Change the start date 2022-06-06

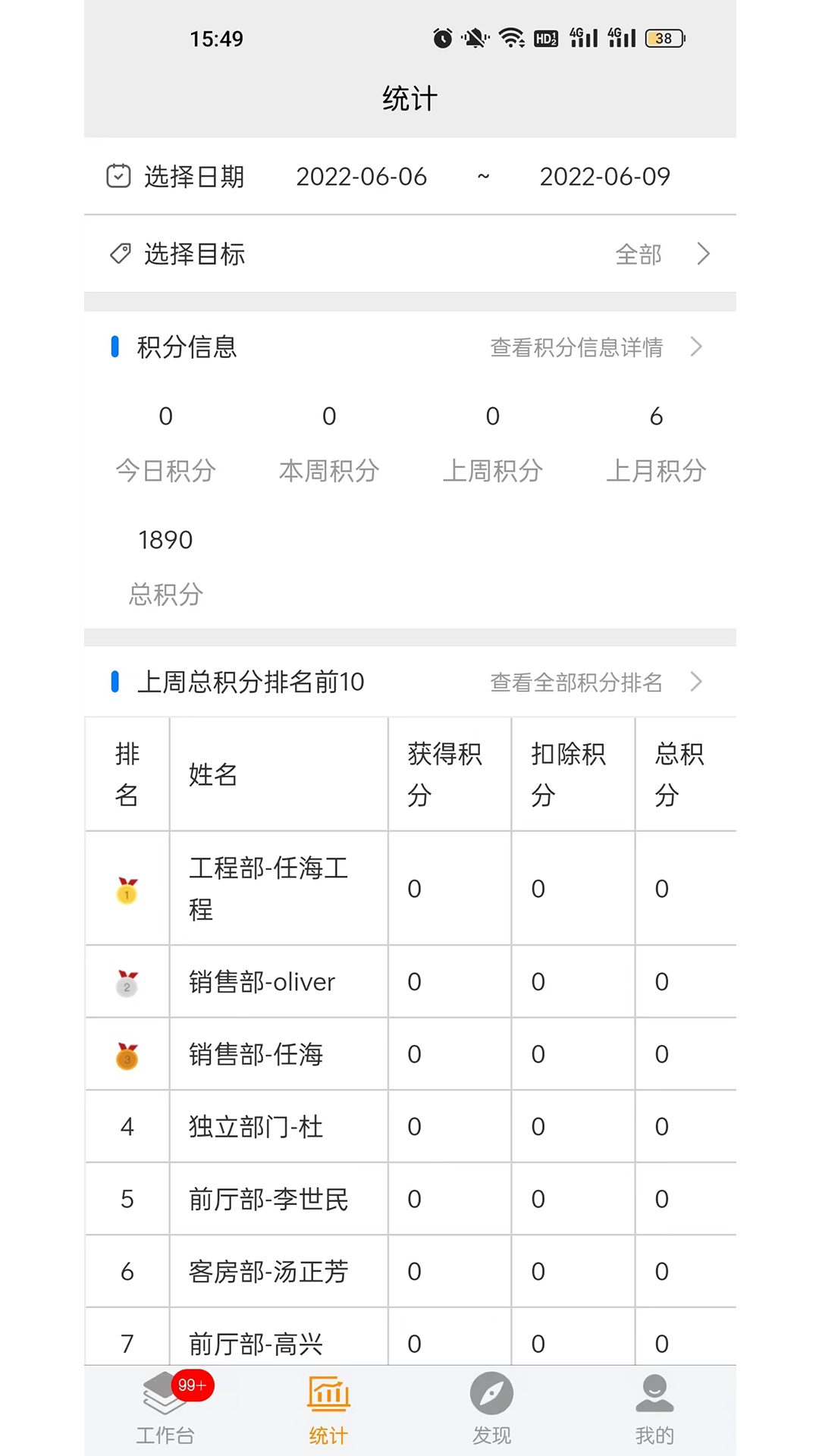[361, 177]
